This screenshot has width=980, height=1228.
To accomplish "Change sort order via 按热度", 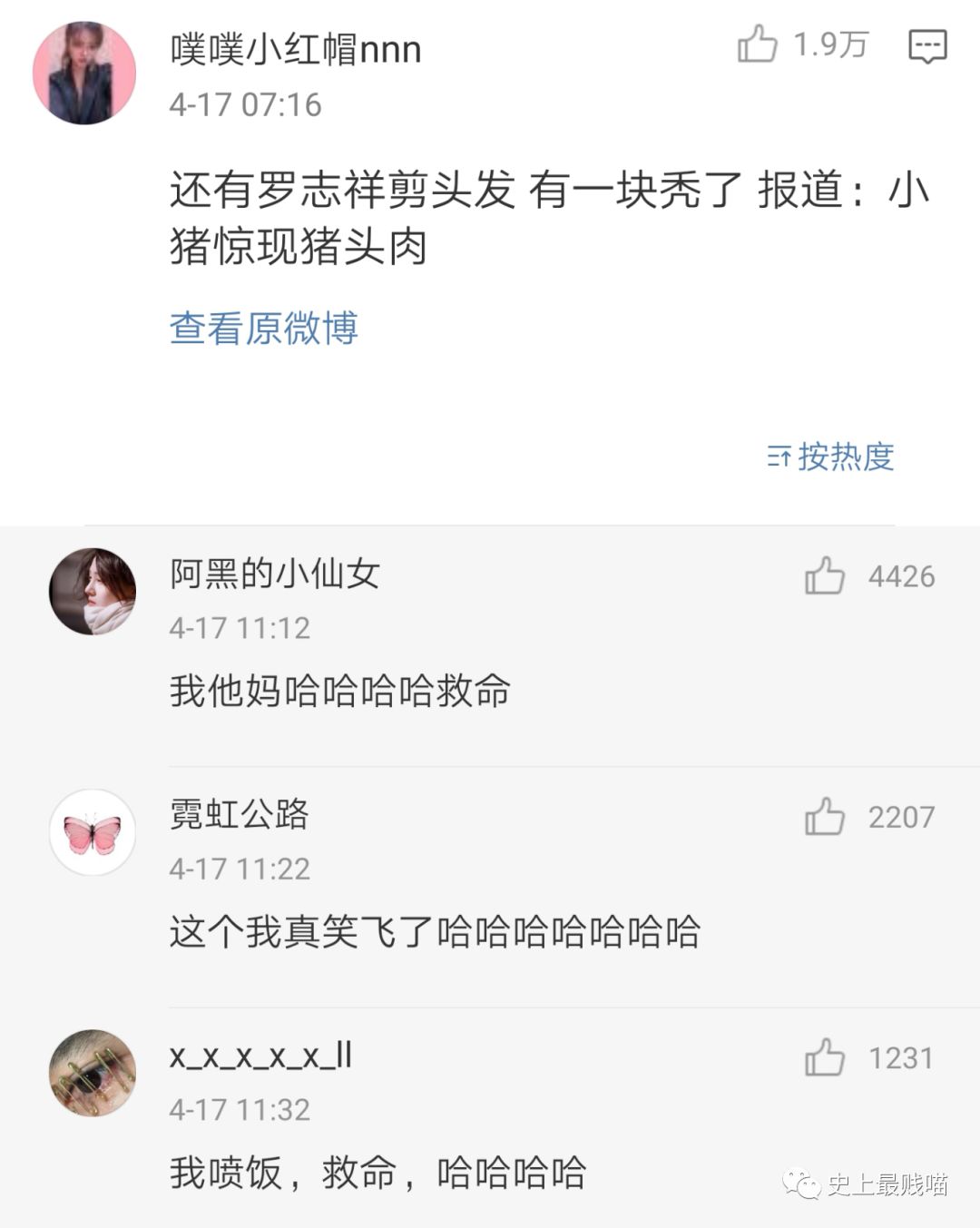I will tap(831, 457).
